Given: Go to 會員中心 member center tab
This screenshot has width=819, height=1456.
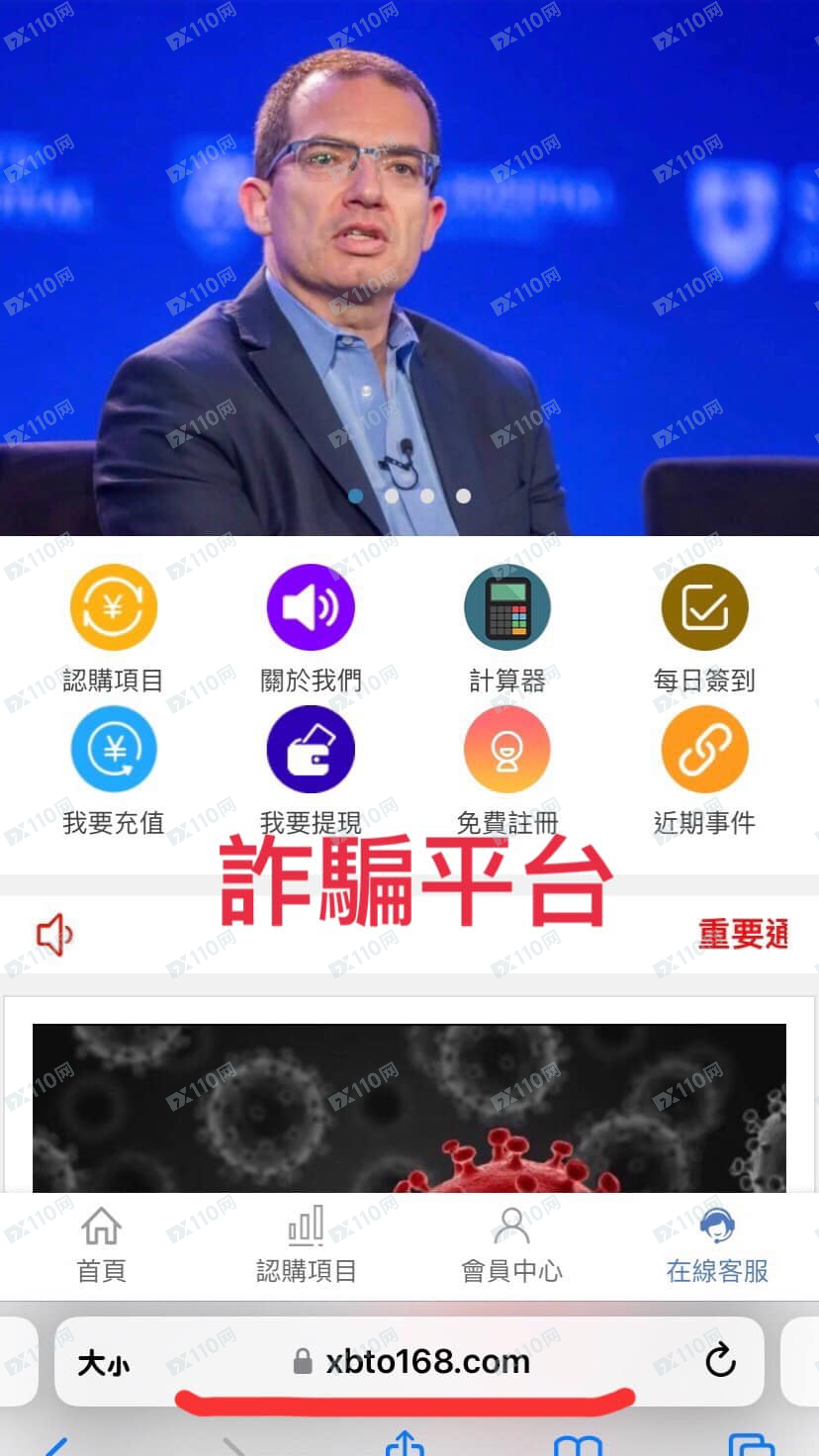Looking at the screenshot, I should point(511,1244).
